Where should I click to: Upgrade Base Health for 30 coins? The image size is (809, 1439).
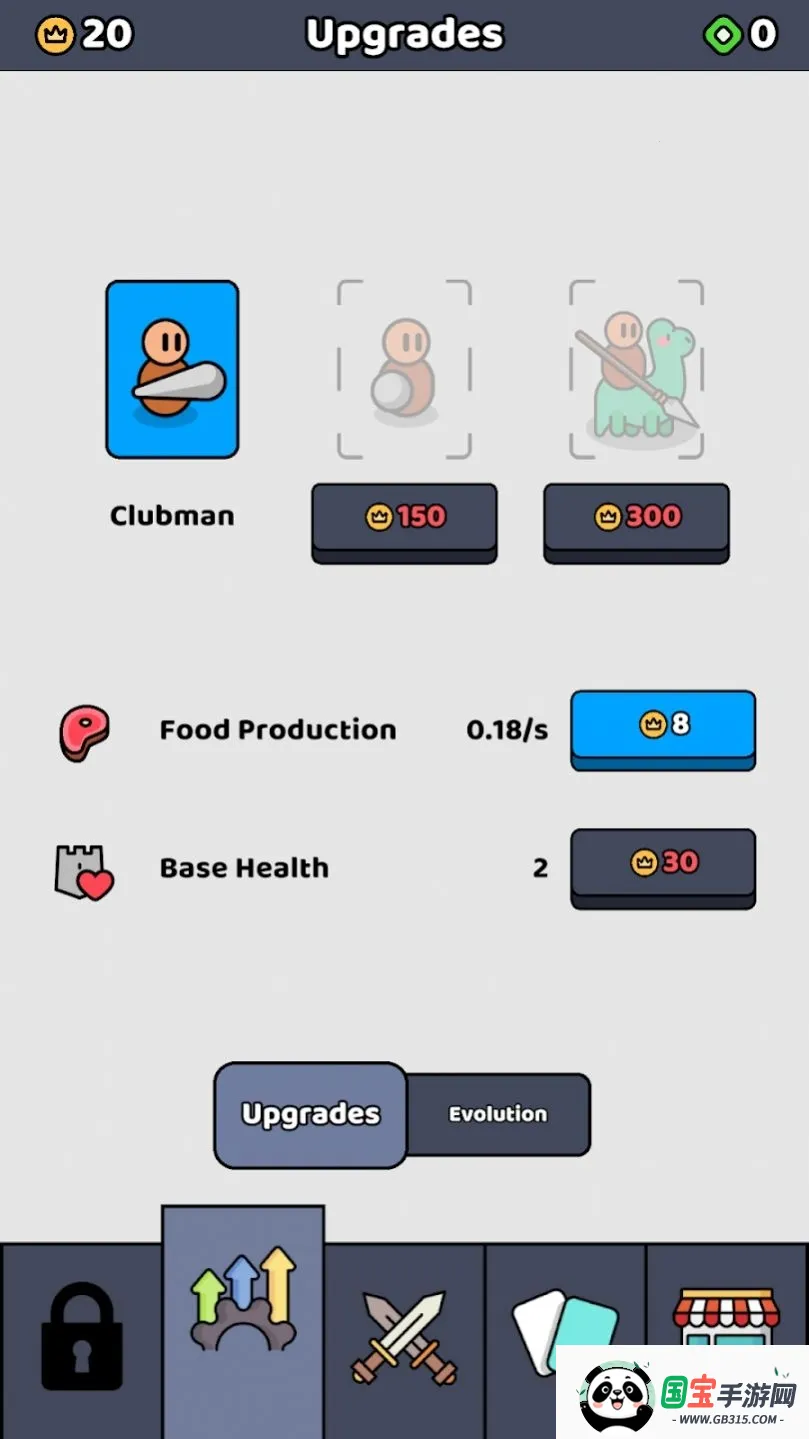pos(663,864)
